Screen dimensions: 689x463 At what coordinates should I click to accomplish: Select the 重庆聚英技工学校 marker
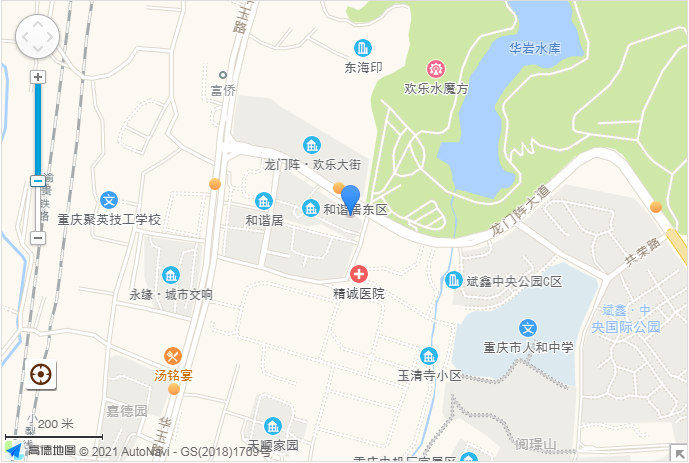point(110,200)
